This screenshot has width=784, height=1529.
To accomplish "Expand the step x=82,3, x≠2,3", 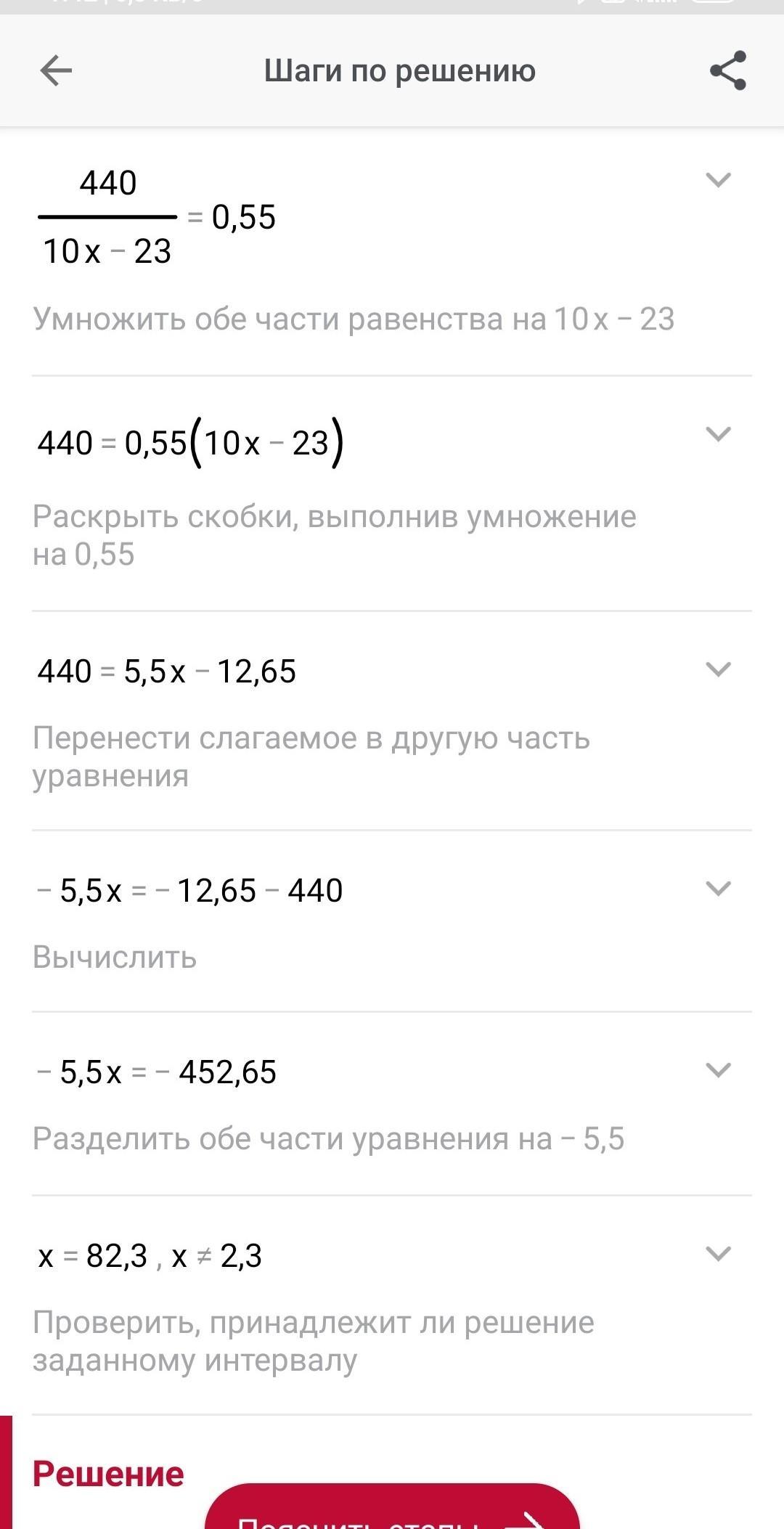I will [718, 1253].
